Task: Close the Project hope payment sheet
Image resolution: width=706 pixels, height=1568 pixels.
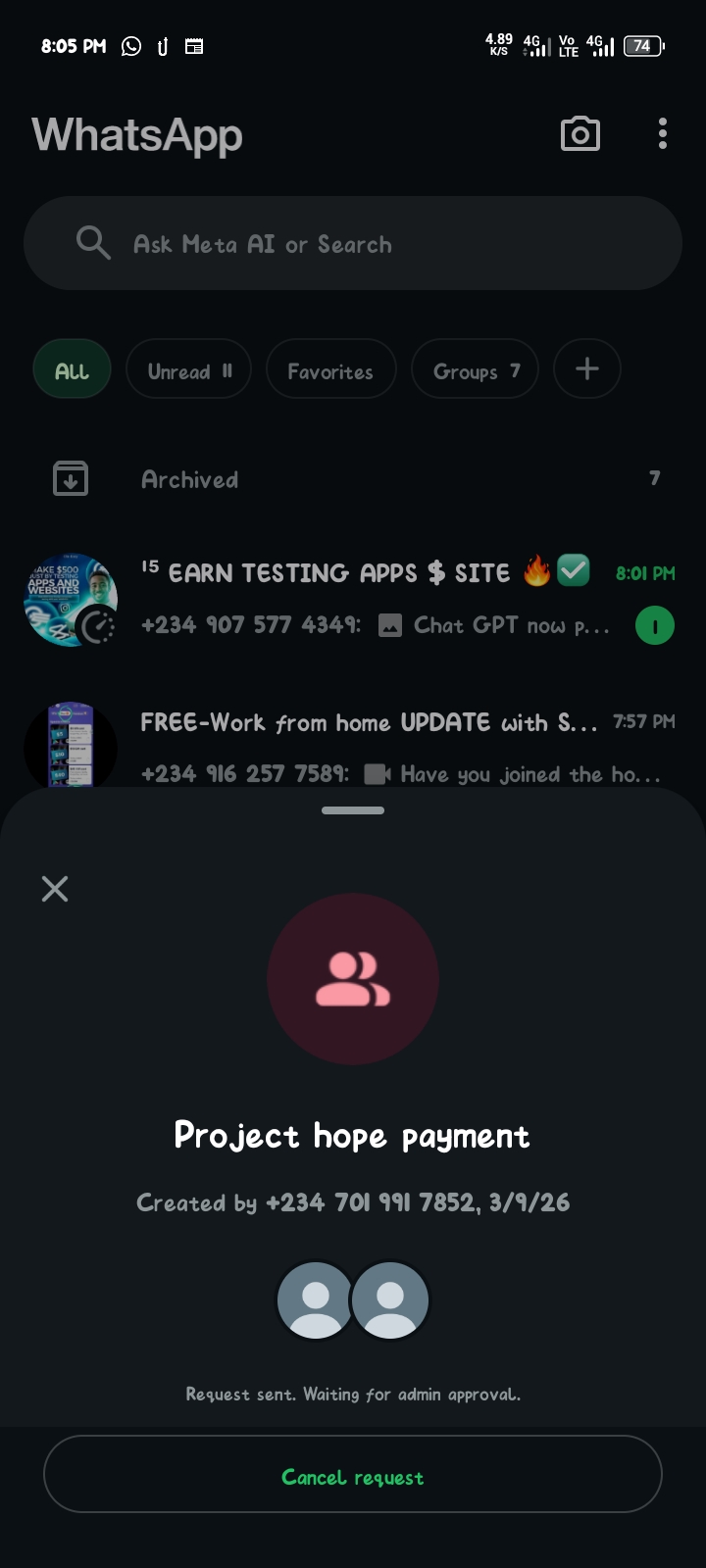Action: coord(55,889)
